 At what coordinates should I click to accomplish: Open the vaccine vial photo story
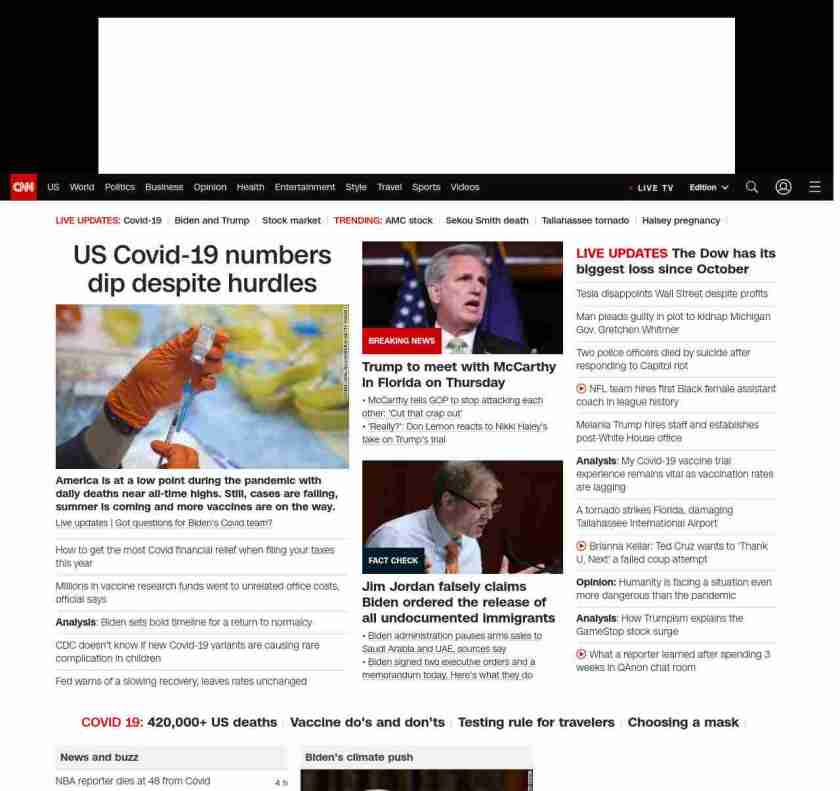click(x=202, y=386)
